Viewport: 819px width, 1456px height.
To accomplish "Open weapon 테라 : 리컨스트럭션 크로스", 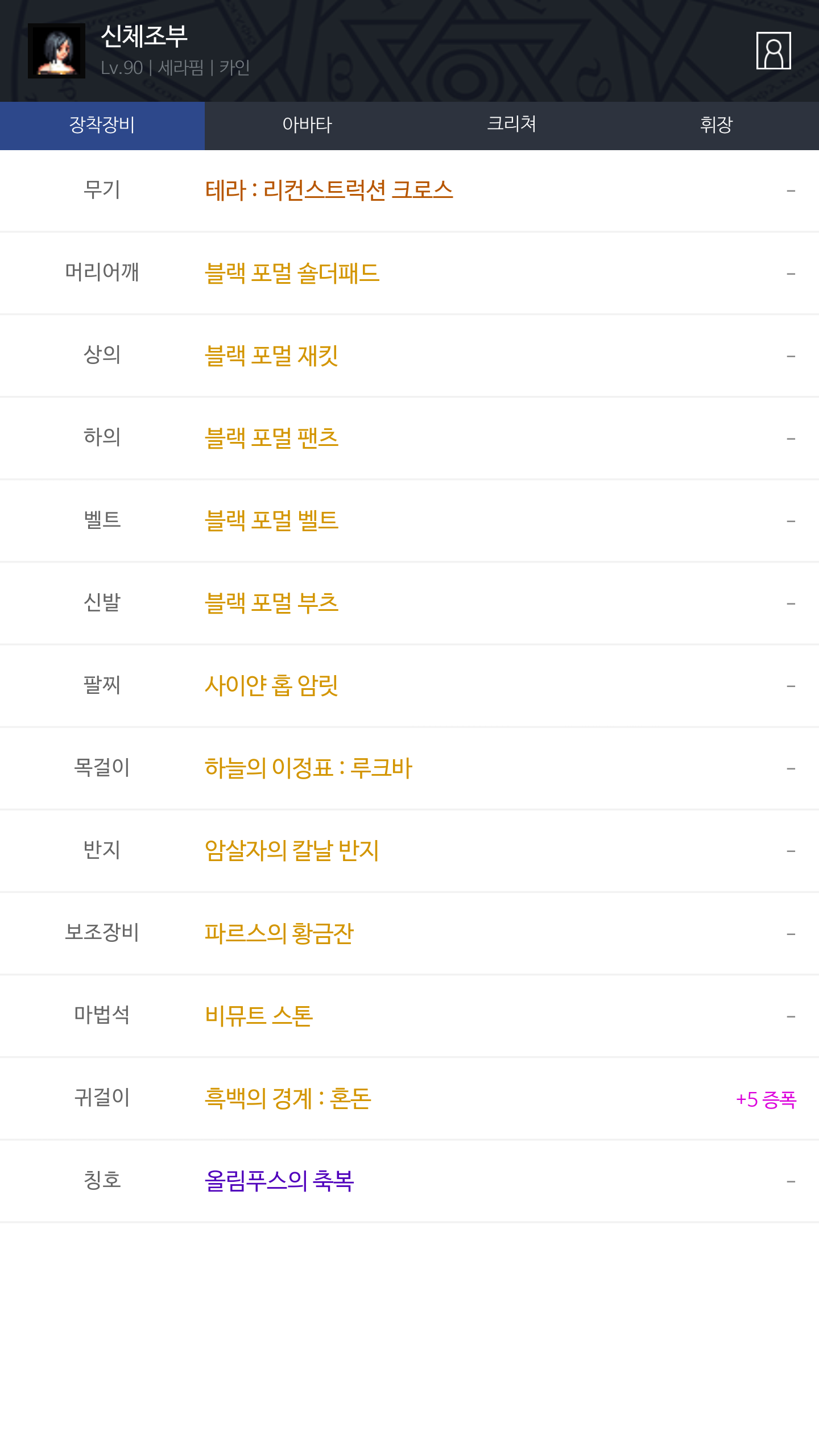I will [409, 191].
